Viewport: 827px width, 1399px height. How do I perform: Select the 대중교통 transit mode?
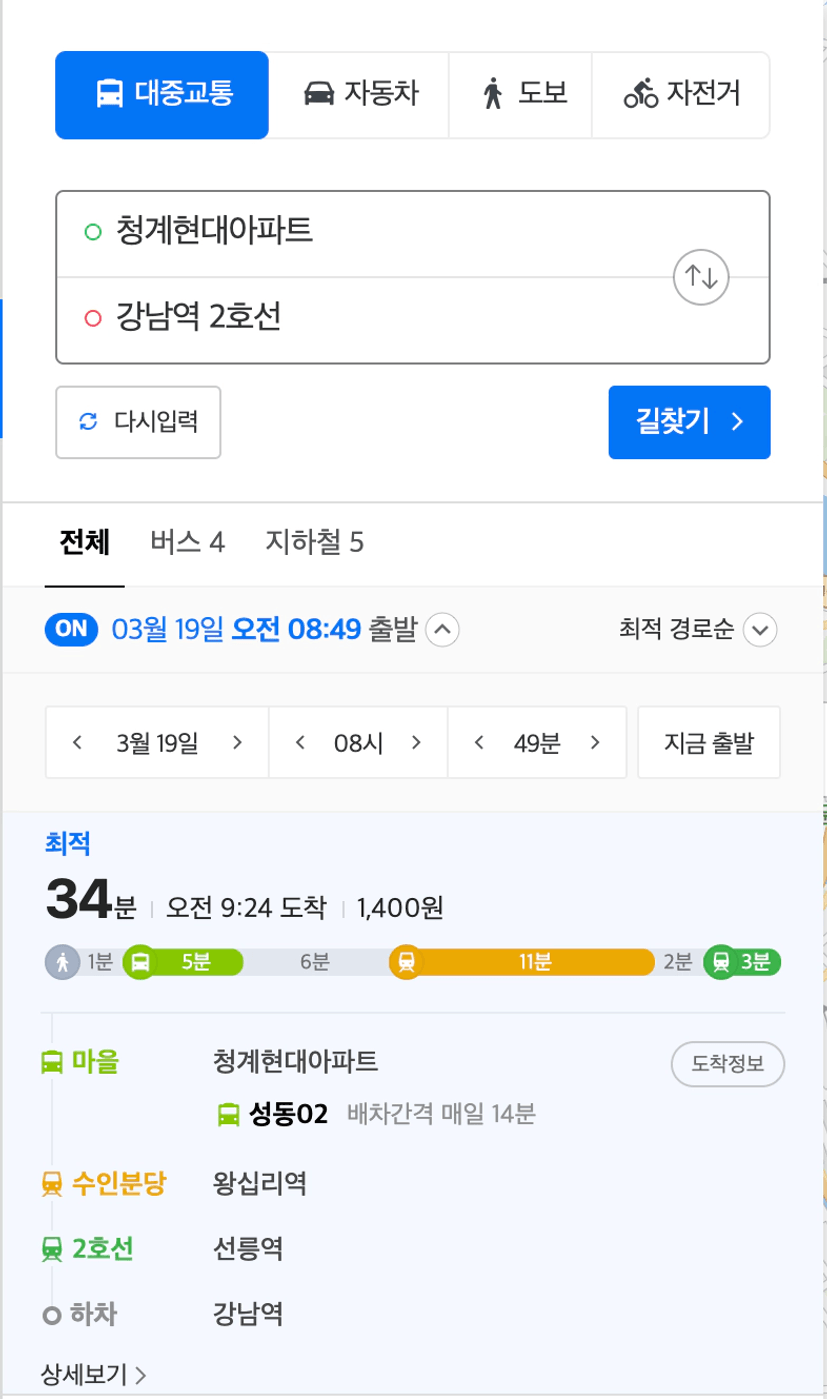[x=162, y=95]
